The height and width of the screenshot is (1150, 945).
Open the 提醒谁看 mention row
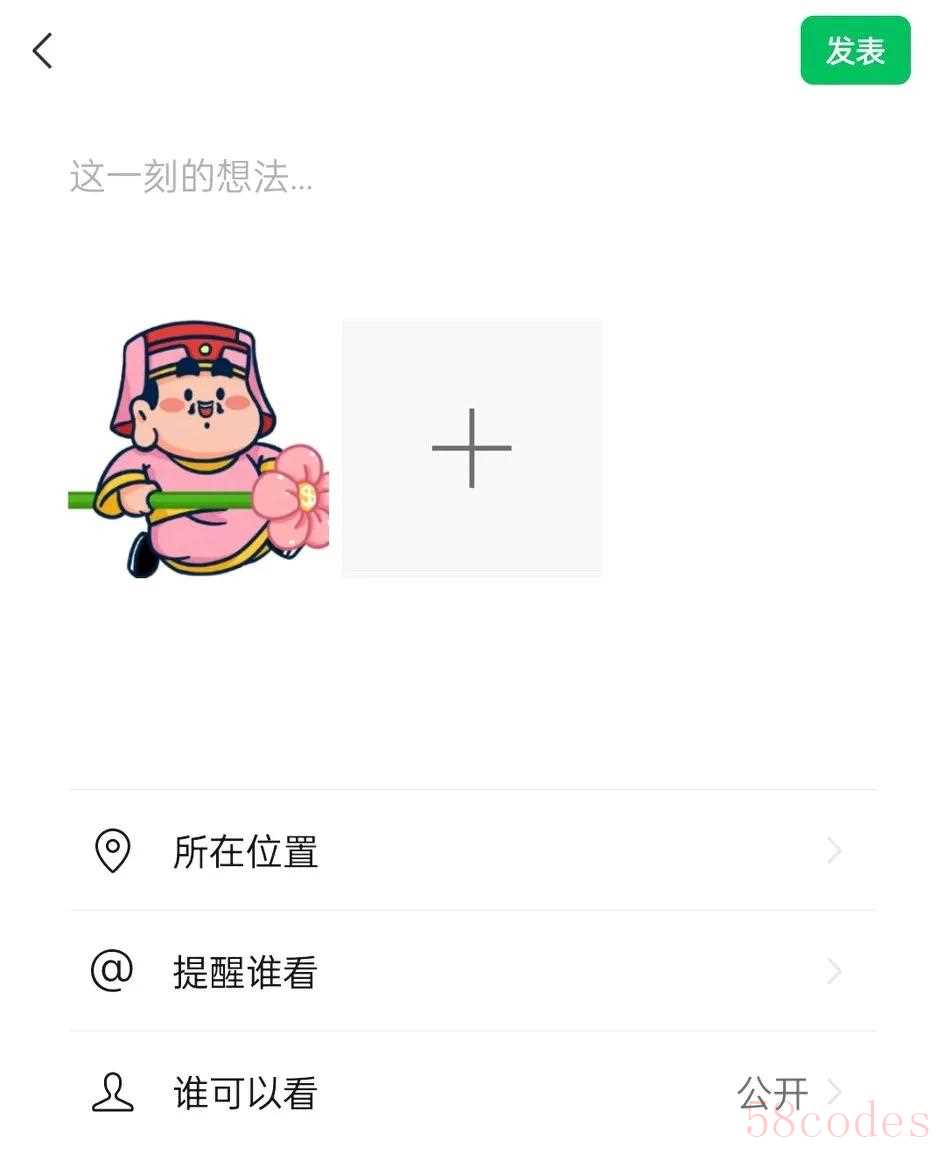click(x=470, y=971)
